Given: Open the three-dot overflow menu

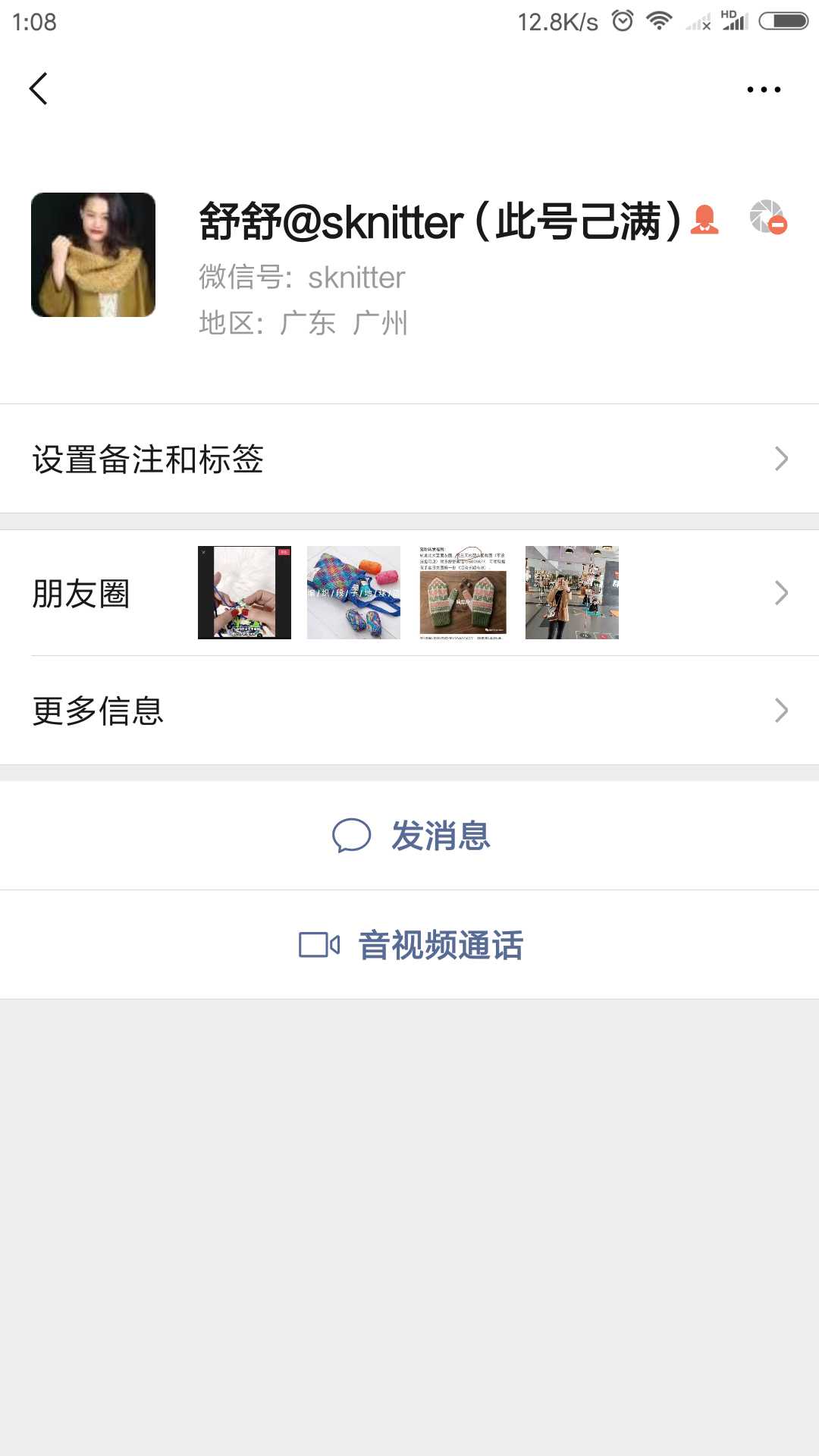Looking at the screenshot, I should (763, 89).
